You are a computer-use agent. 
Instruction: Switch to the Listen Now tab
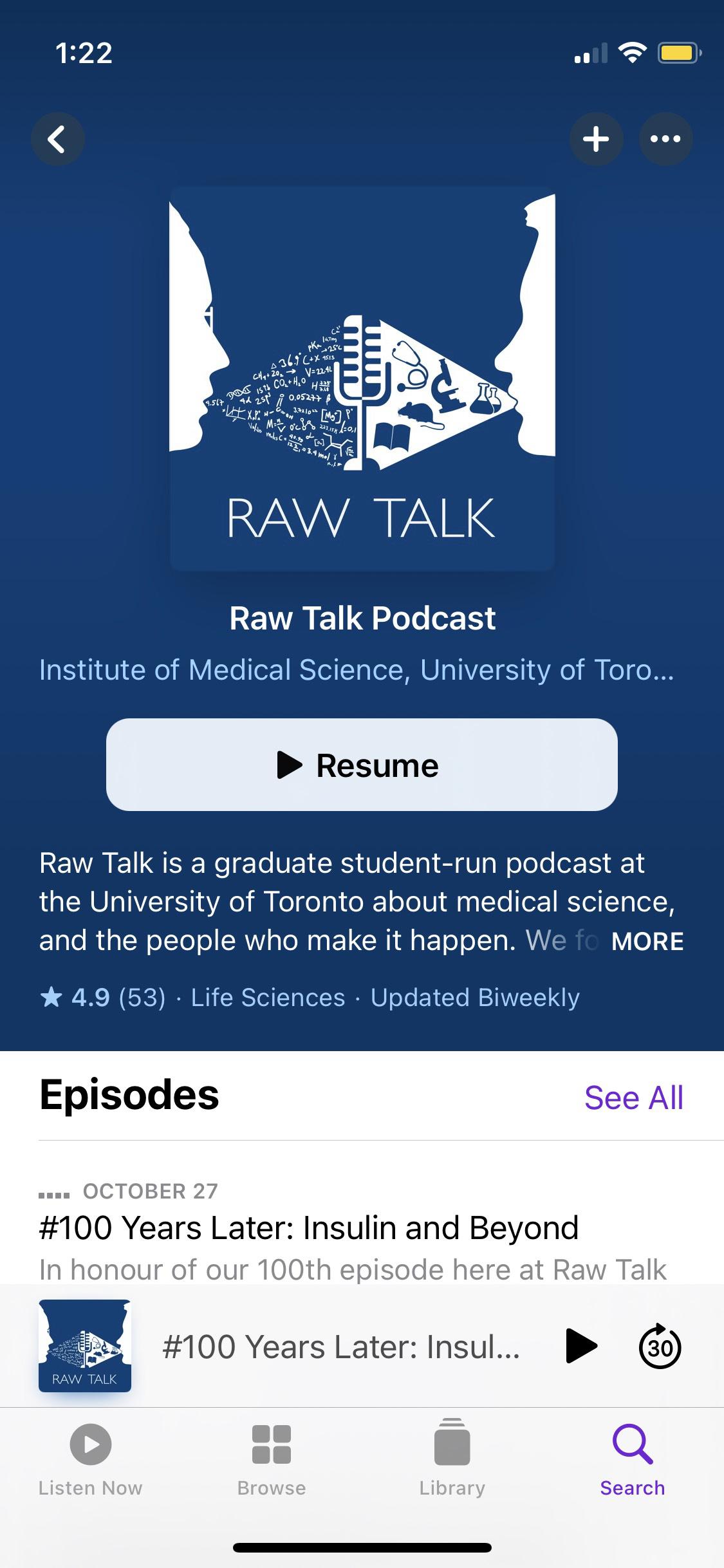(x=90, y=1460)
